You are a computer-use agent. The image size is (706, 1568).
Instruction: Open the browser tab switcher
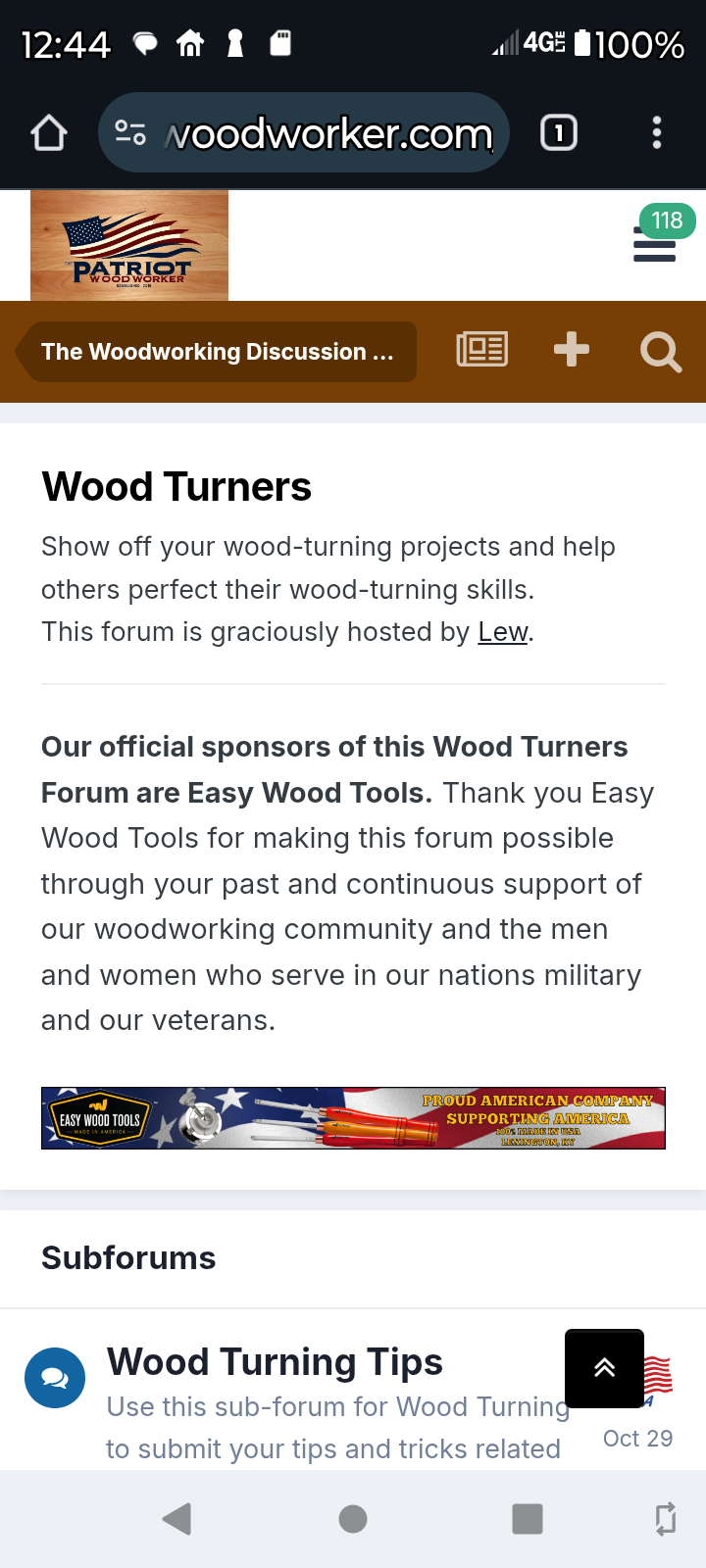pyautogui.click(x=559, y=133)
